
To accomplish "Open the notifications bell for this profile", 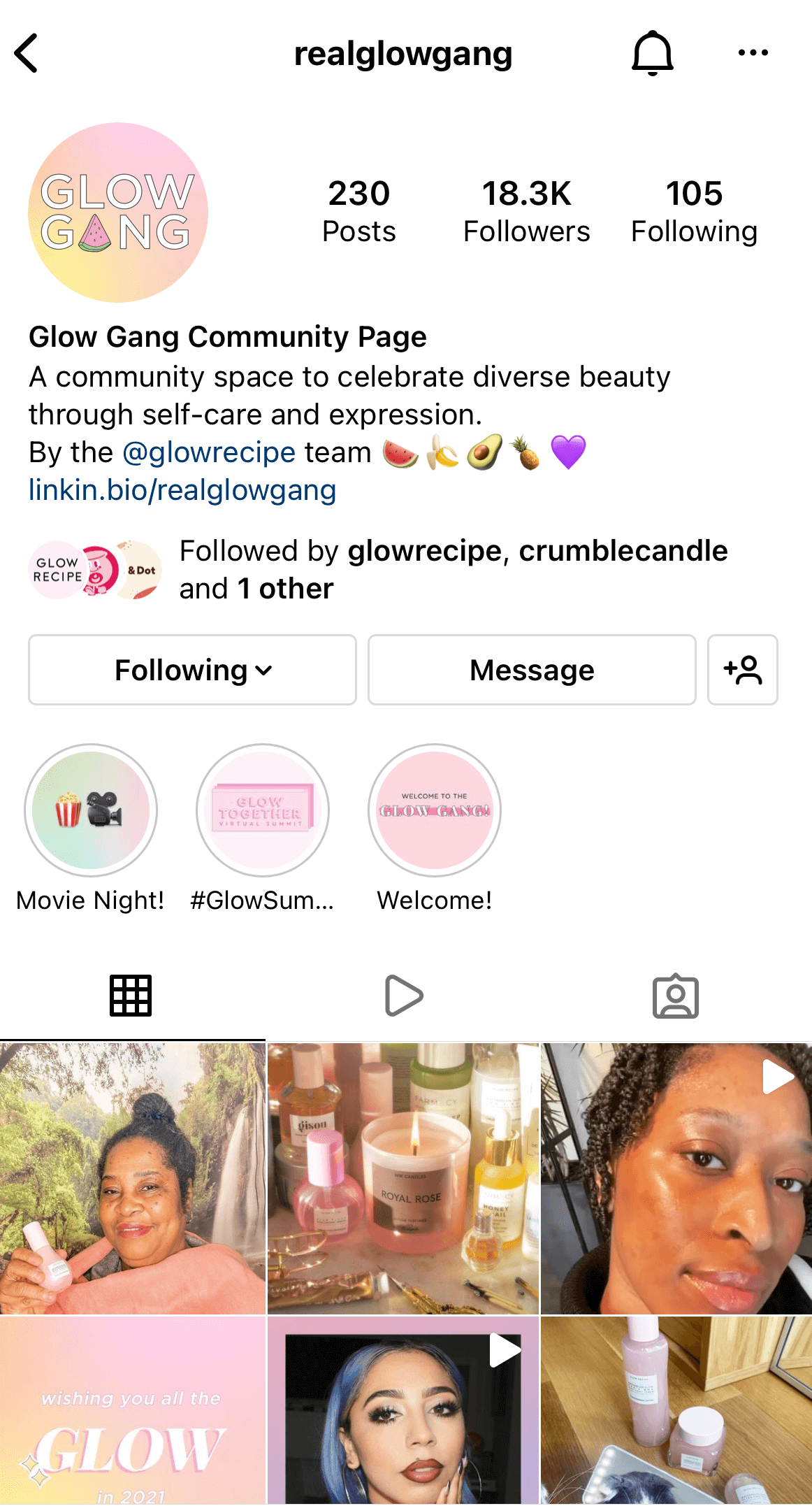I will click(652, 53).
